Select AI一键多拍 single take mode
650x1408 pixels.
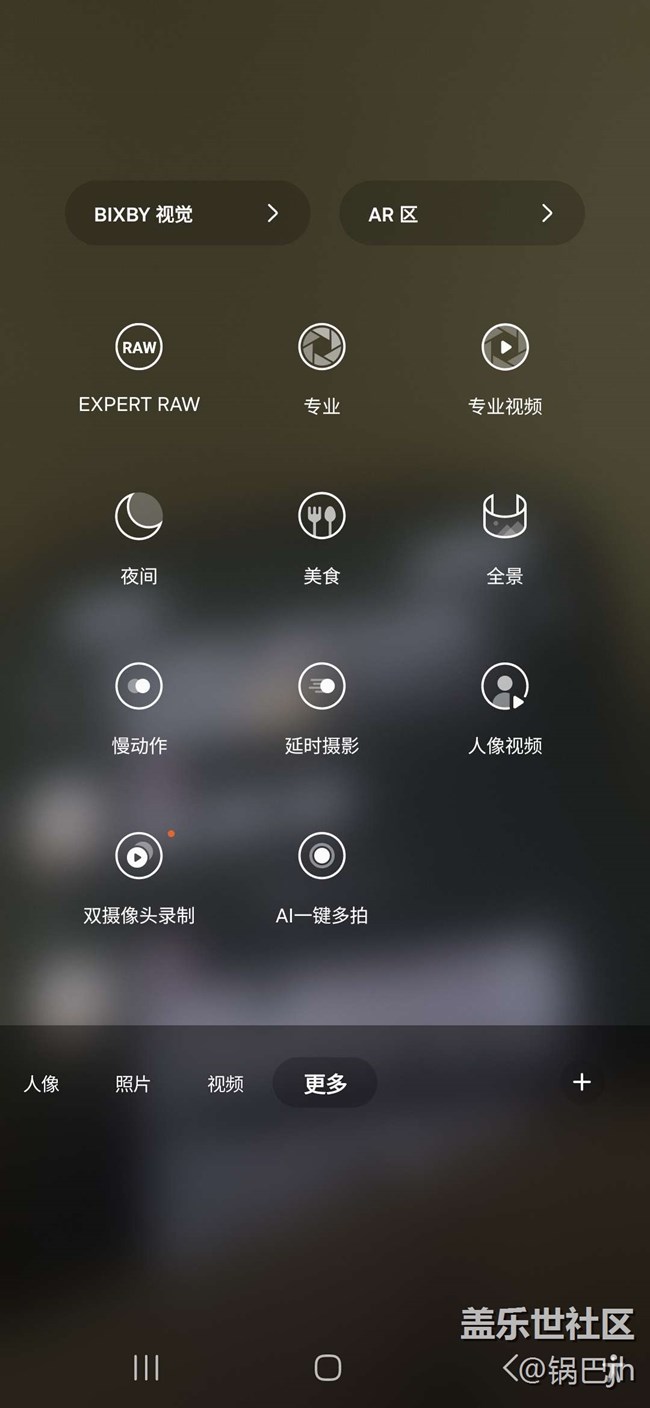(322, 878)
